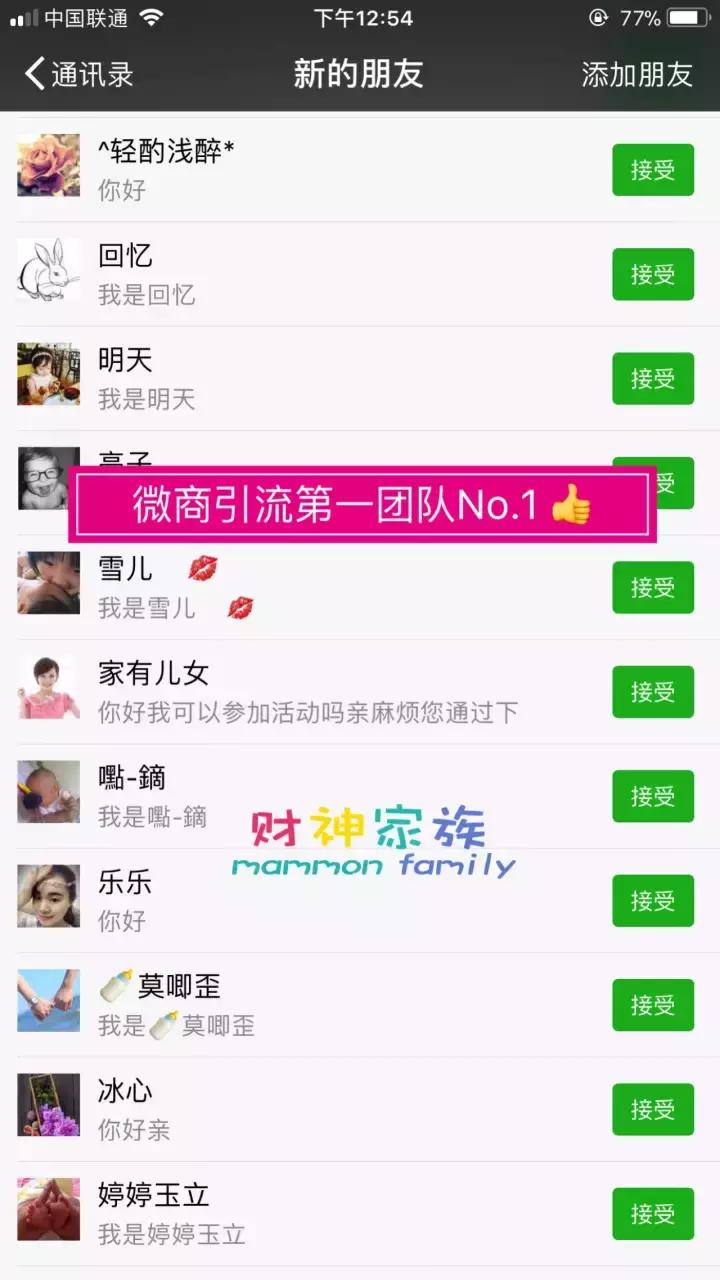Accept 冰心's friend request
The width and height of the screenshot is (720, 1280).
click(652, 1109)
